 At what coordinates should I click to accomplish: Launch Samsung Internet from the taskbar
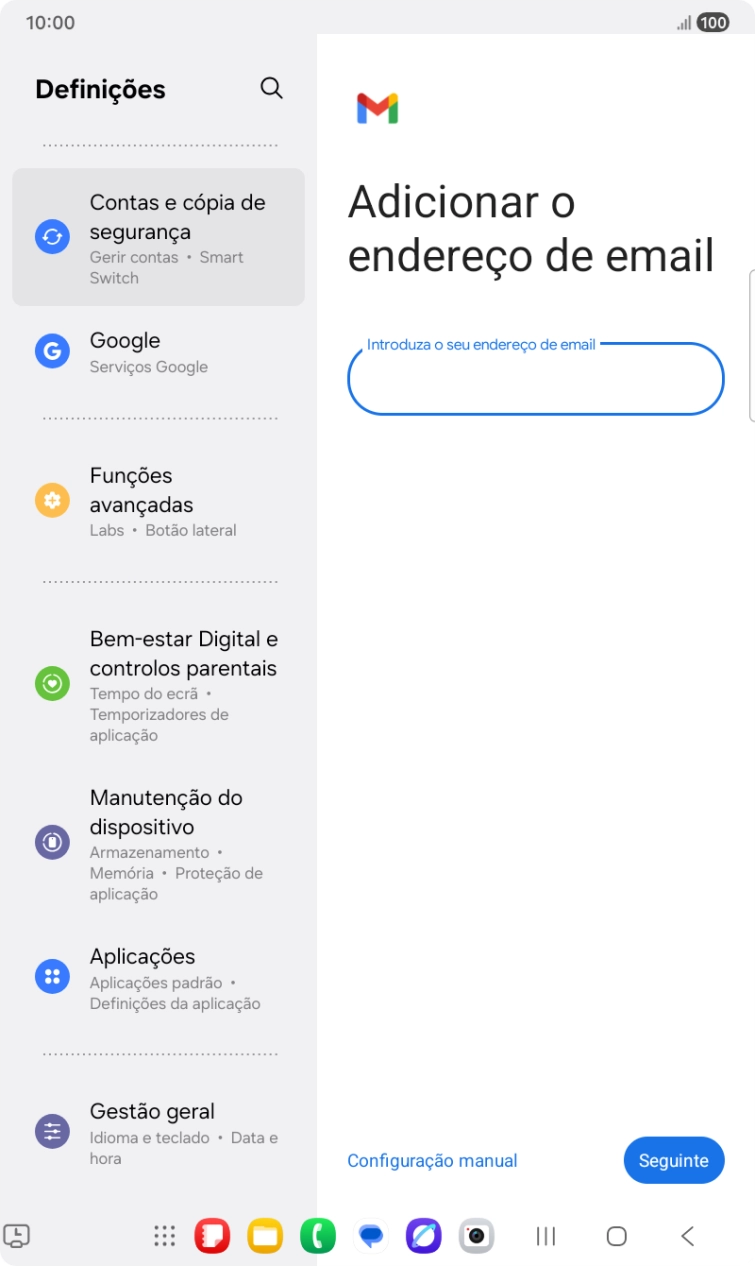tap(424, 1236)
